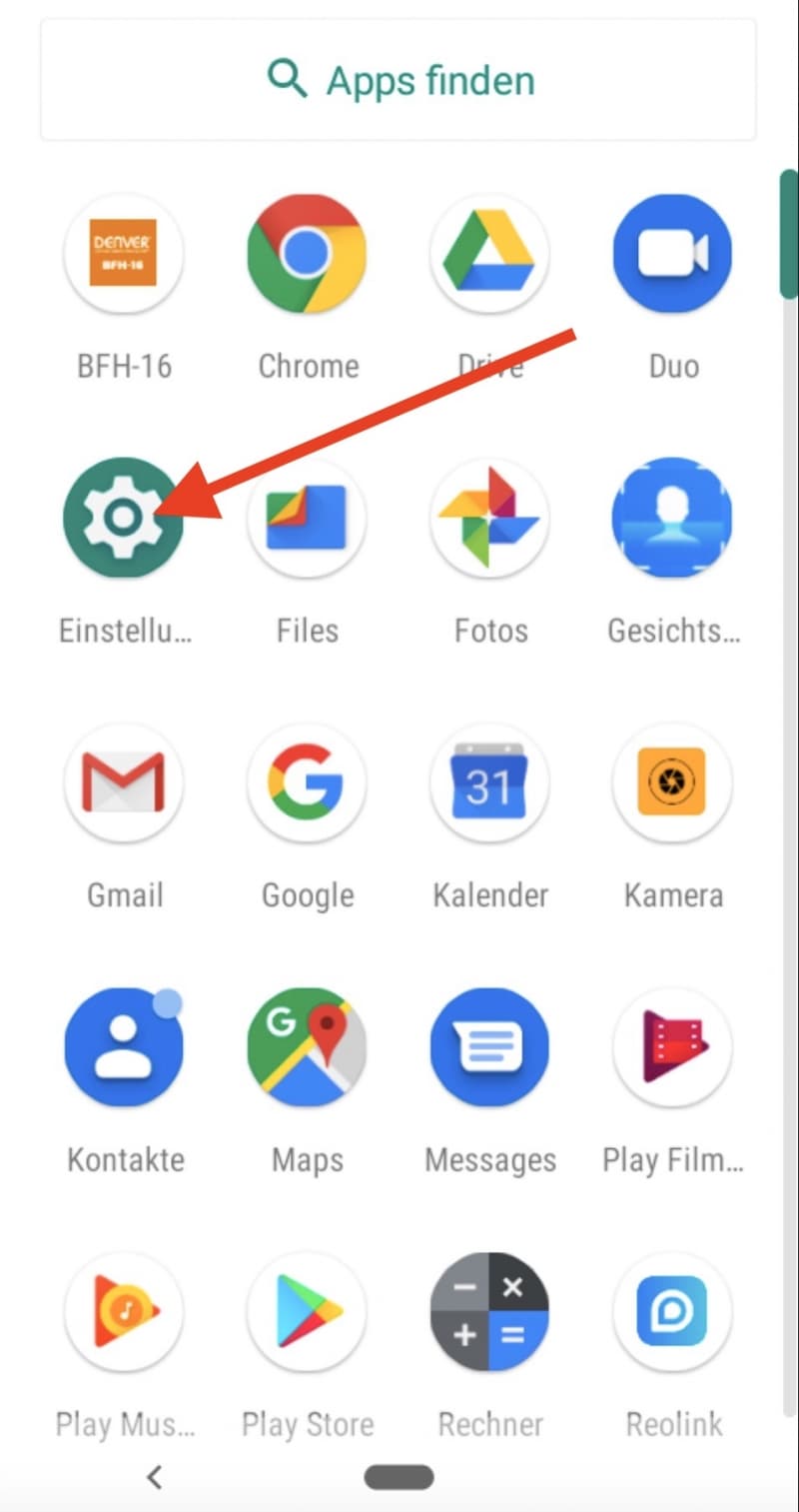The width and height of the screenshot is (799, 1512).
Task: Launch the Duo video calling app
Action: (672, 253)
